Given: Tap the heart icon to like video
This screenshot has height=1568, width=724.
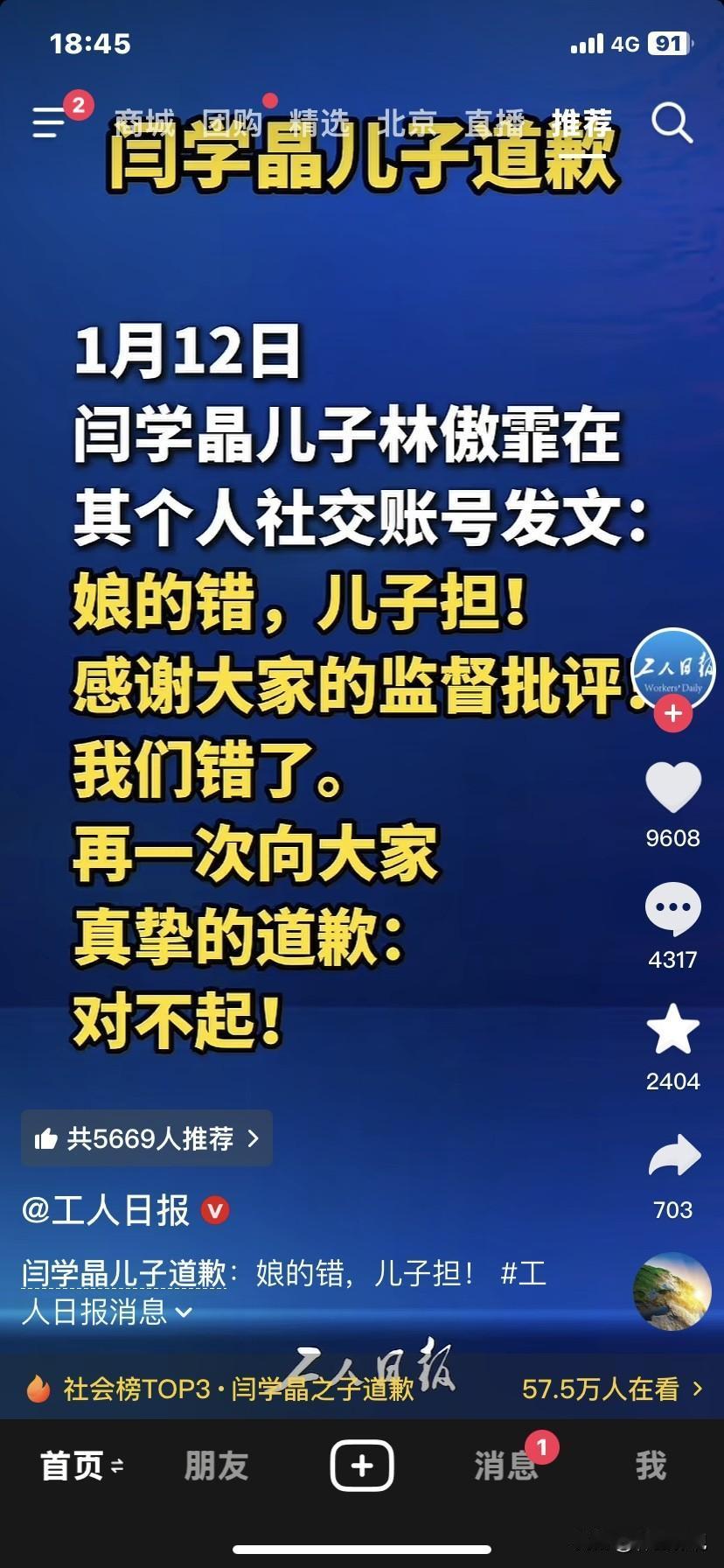Looking at the screenshot, I should click(672, 786).
